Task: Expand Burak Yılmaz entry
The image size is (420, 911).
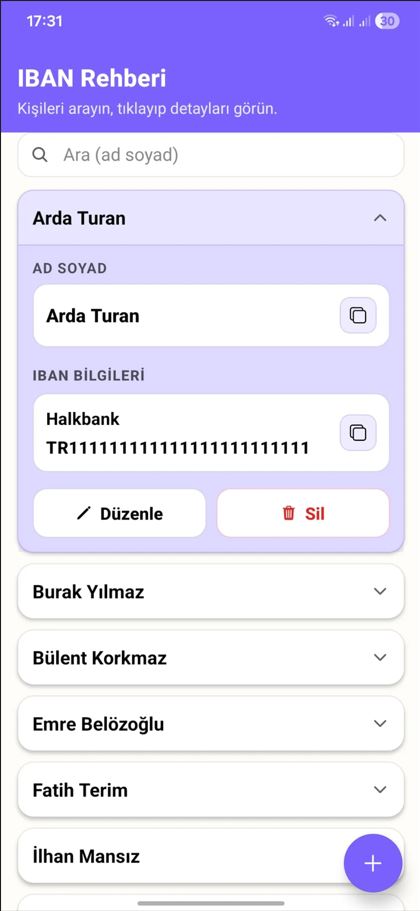Action: [210, 591]
